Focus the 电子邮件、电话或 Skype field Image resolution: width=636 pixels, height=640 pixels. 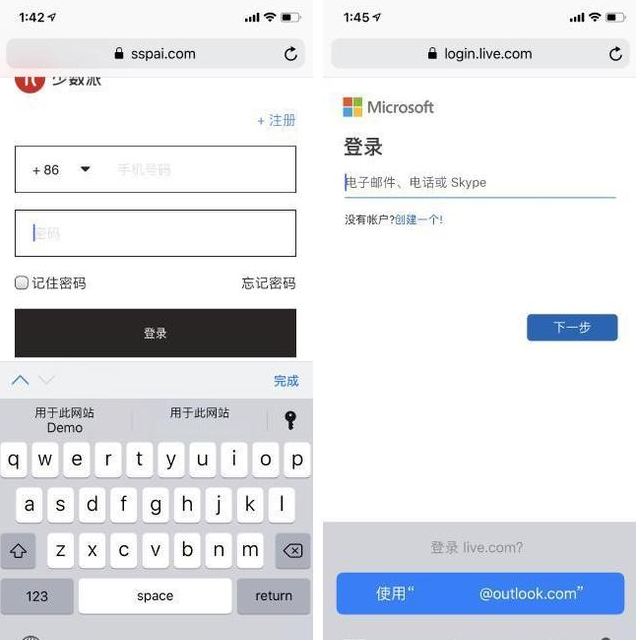tap(480, 183)
